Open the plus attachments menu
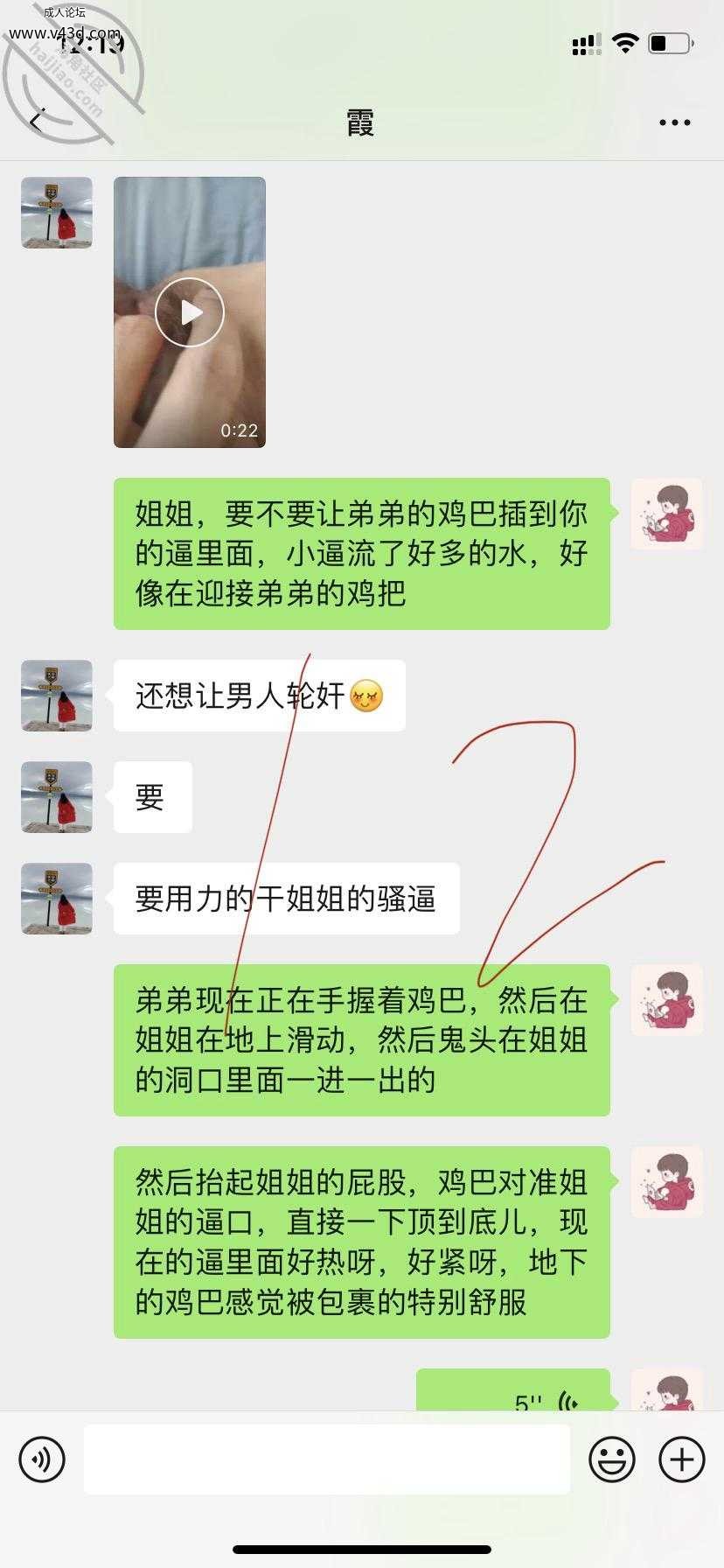Image resolution: width=724 pixels, height=1568 pixels. 681,1459
